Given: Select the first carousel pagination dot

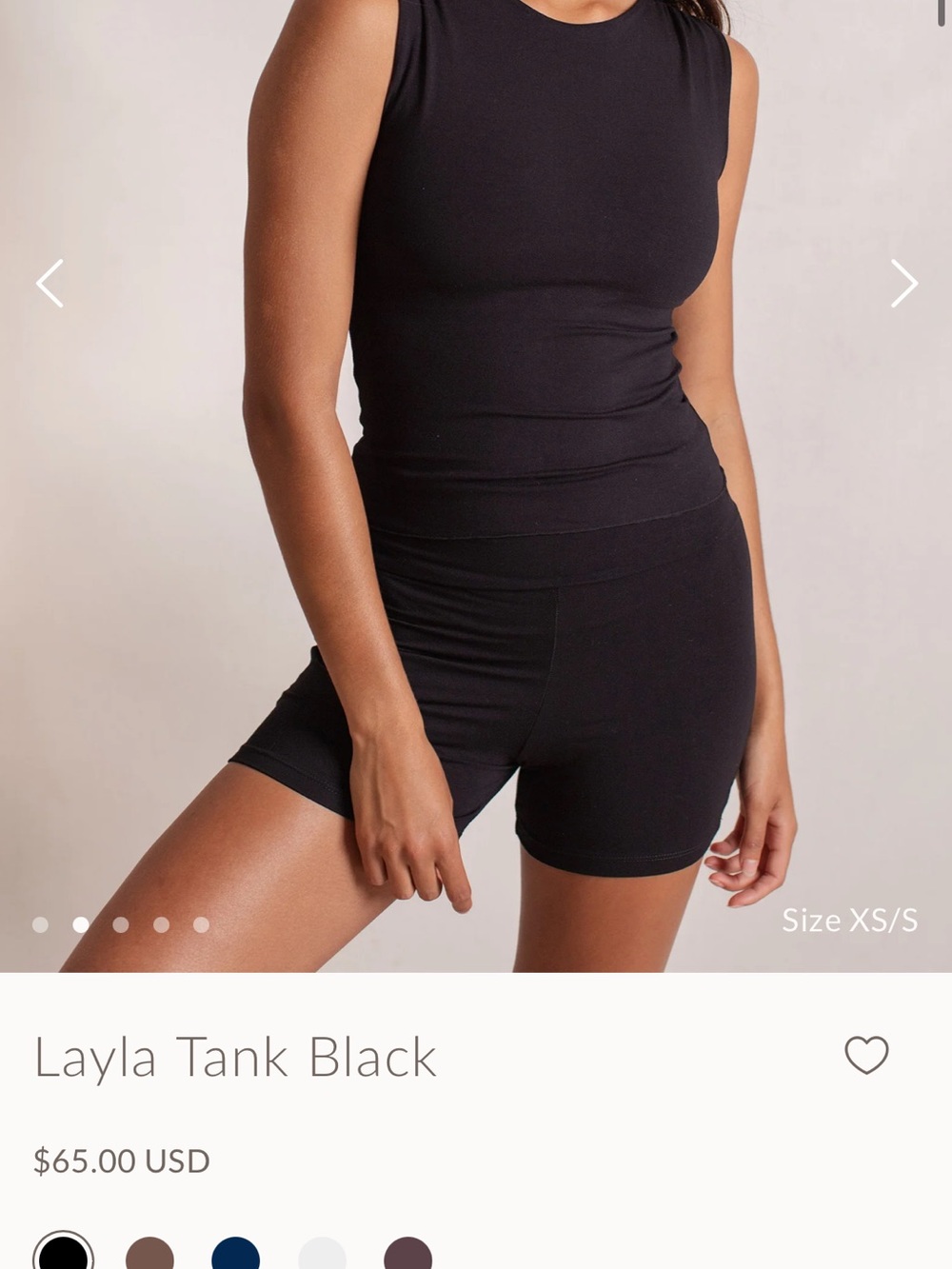Looking at the screenshot, I should coord(40,922).
